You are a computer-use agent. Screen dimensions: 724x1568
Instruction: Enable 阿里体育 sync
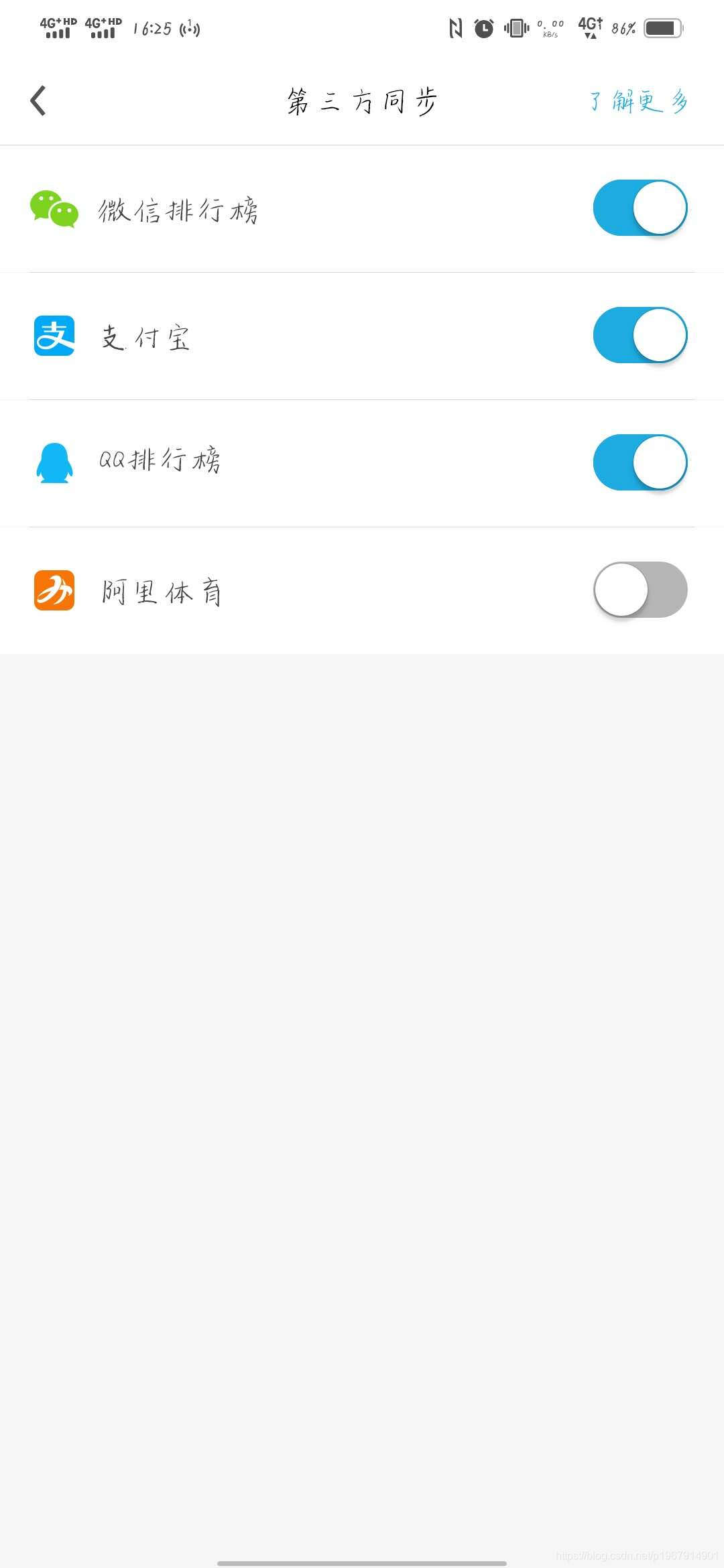(640, 589)
